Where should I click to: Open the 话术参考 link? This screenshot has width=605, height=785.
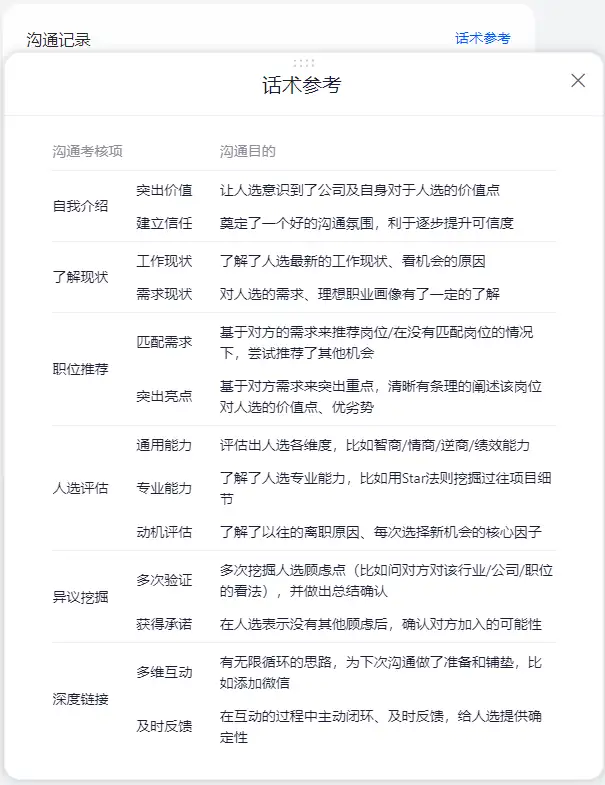pos(482,38)
